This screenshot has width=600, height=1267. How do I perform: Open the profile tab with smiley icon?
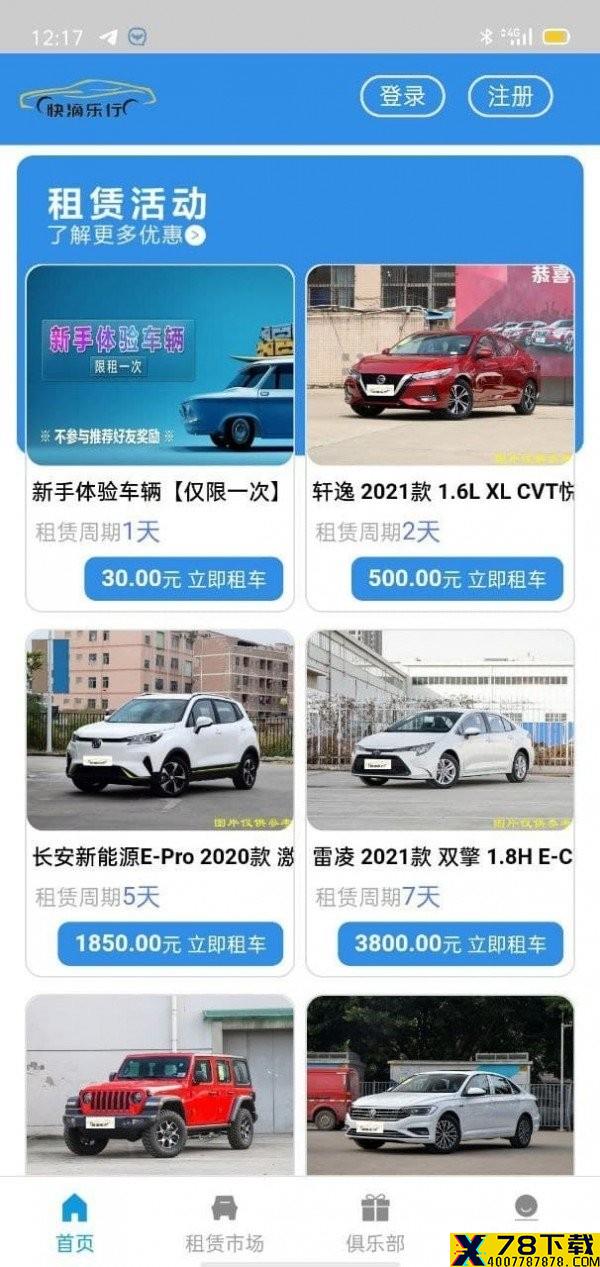pyautogui.click(x=525, y=1212)
